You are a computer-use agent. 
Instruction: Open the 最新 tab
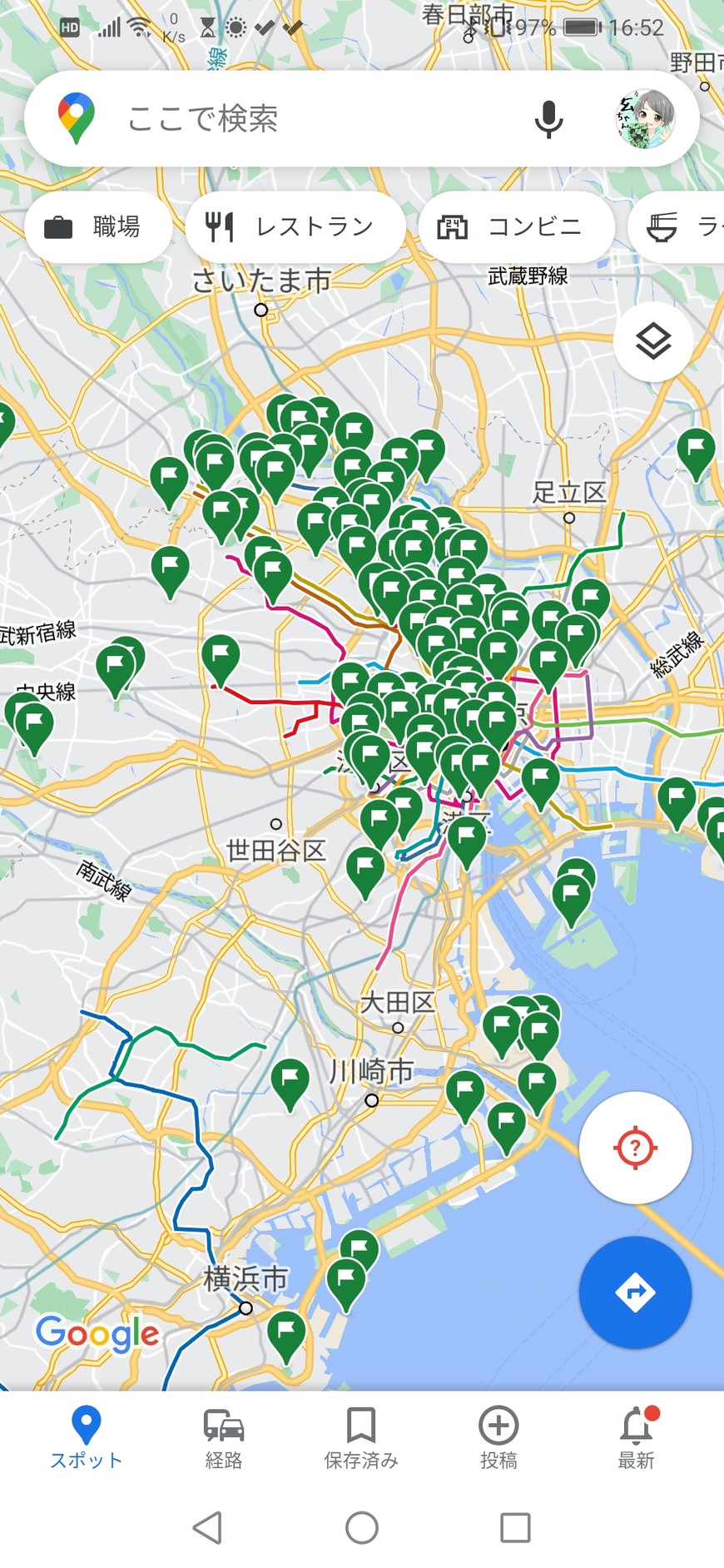(x=636, y=1437)
